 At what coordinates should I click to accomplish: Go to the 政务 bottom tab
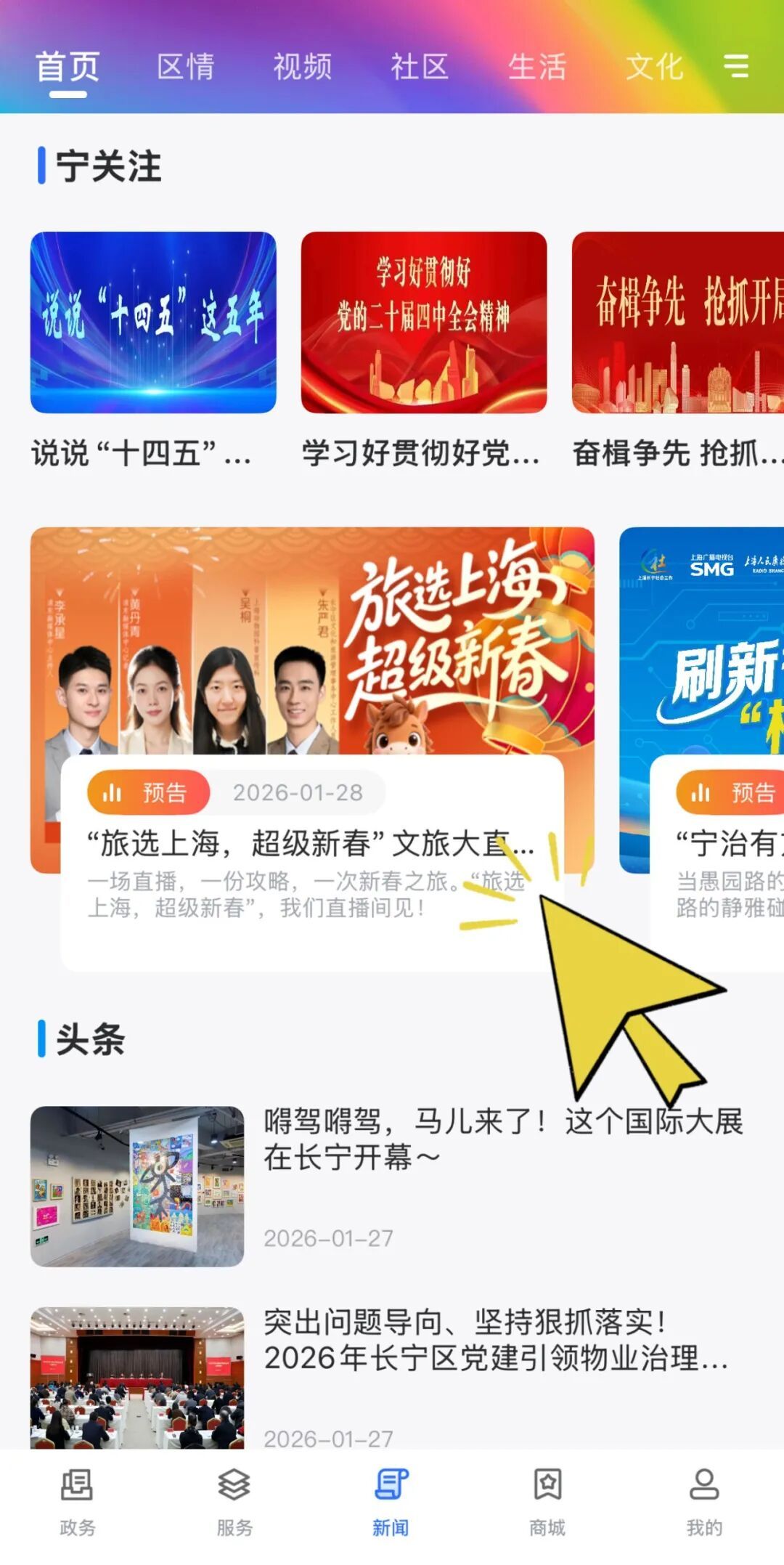77,1503
